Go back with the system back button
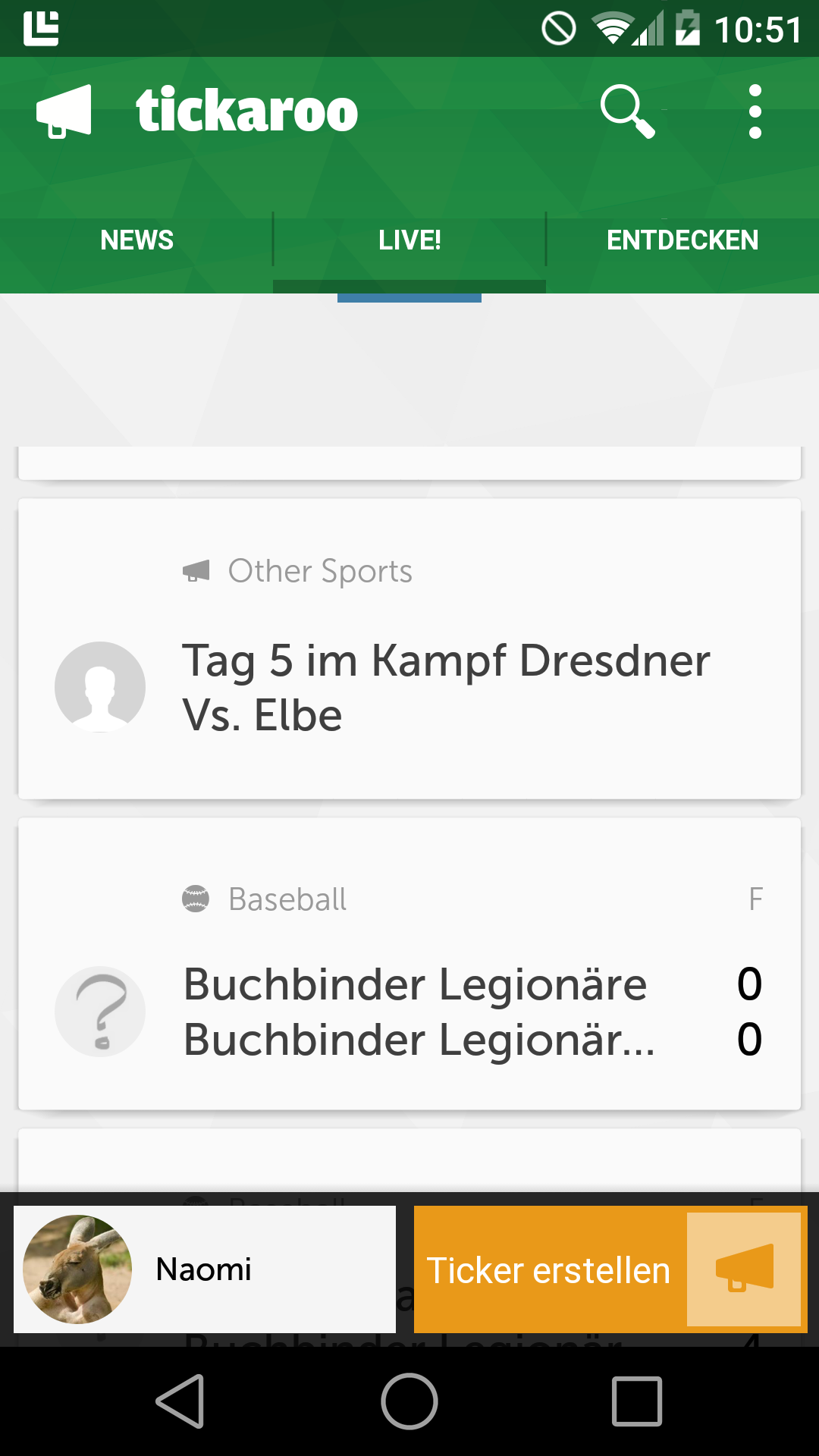This screenshot has height=1456, width=819. [x=180, y=1401]
